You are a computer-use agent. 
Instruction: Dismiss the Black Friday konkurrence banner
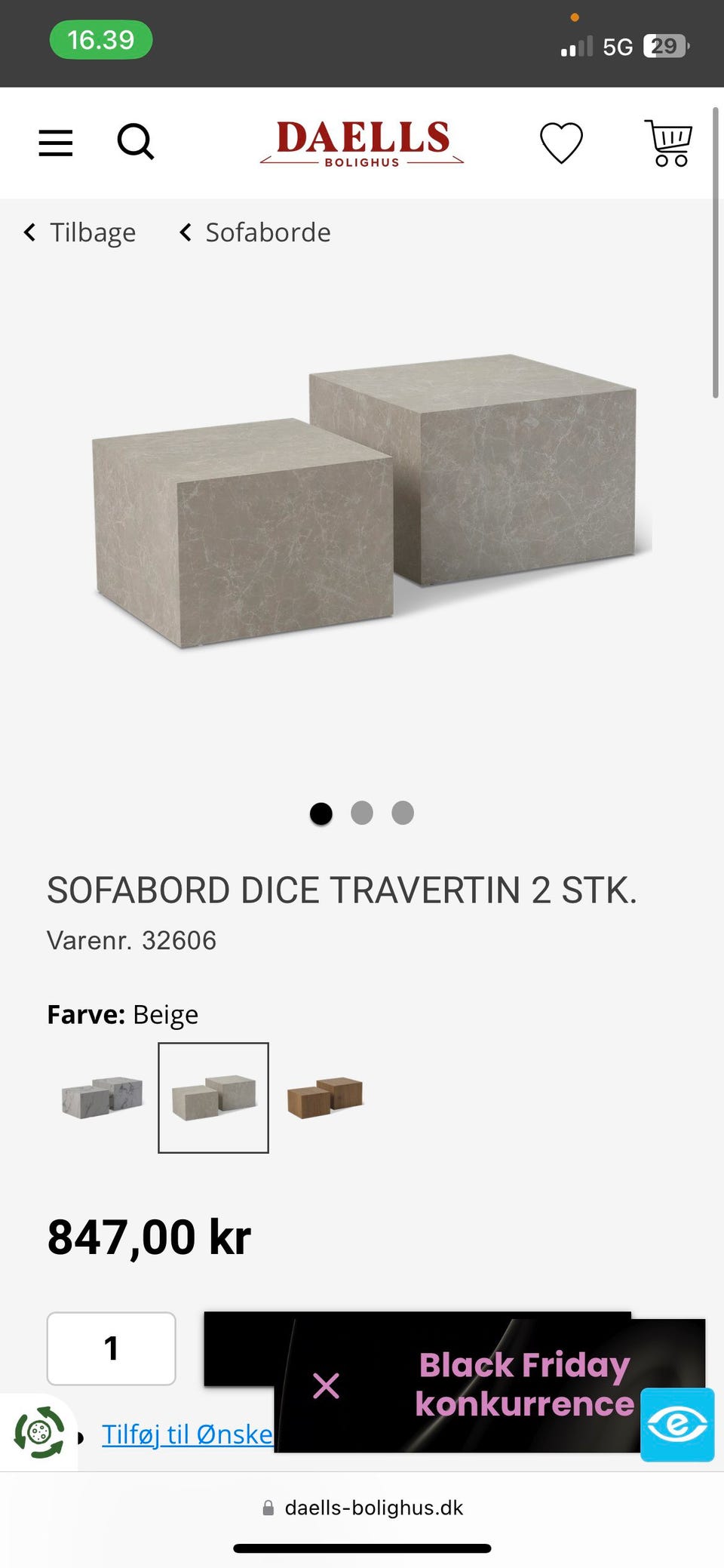click(326, 1385)
